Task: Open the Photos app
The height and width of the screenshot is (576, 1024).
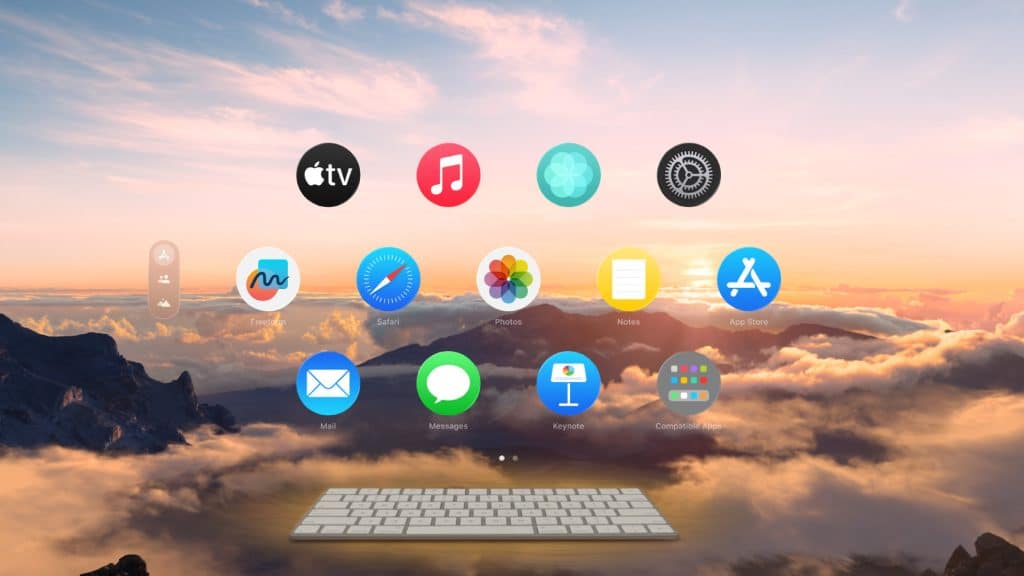Action: pos(508,279)
